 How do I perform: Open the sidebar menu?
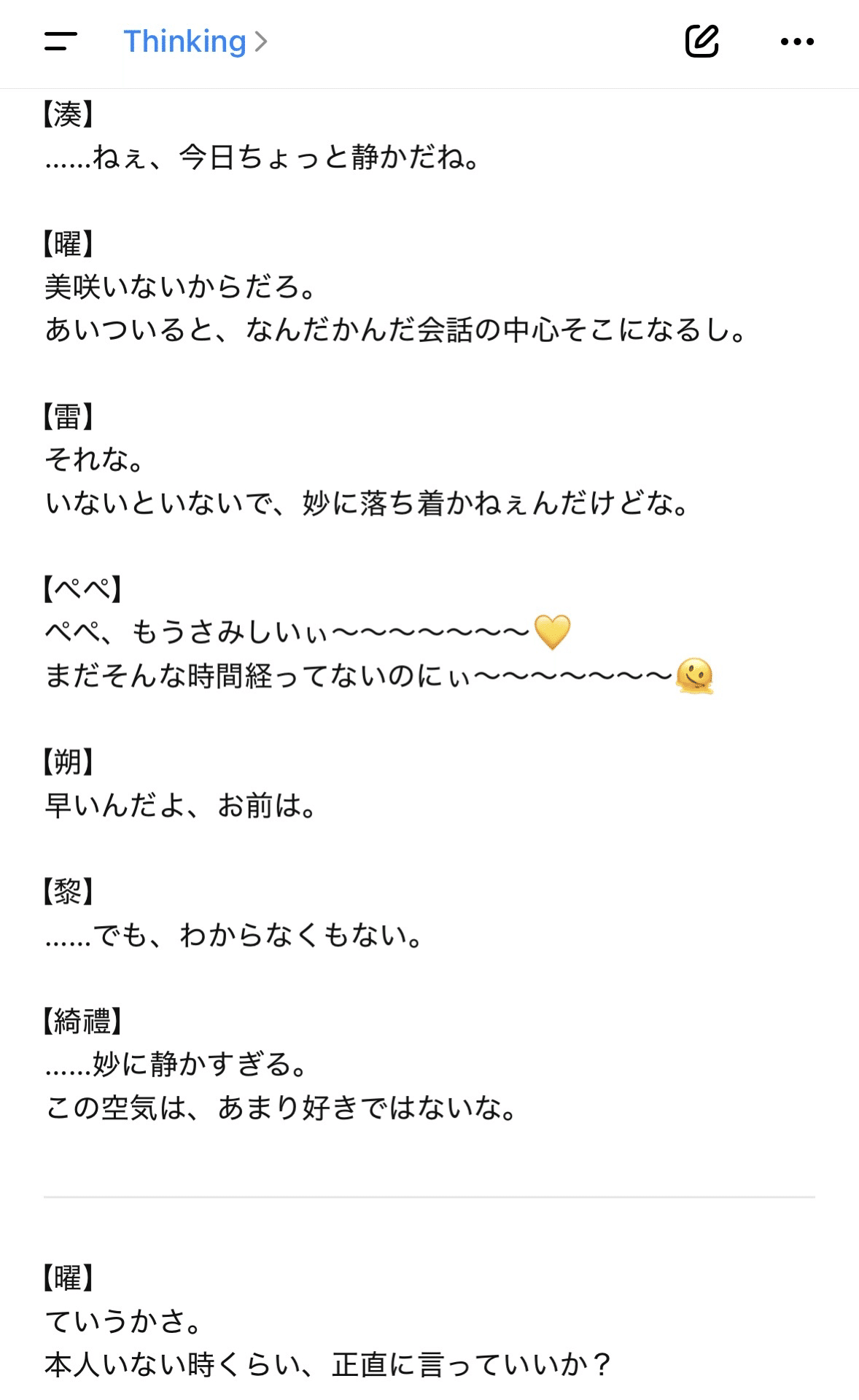tap(61, 42)
